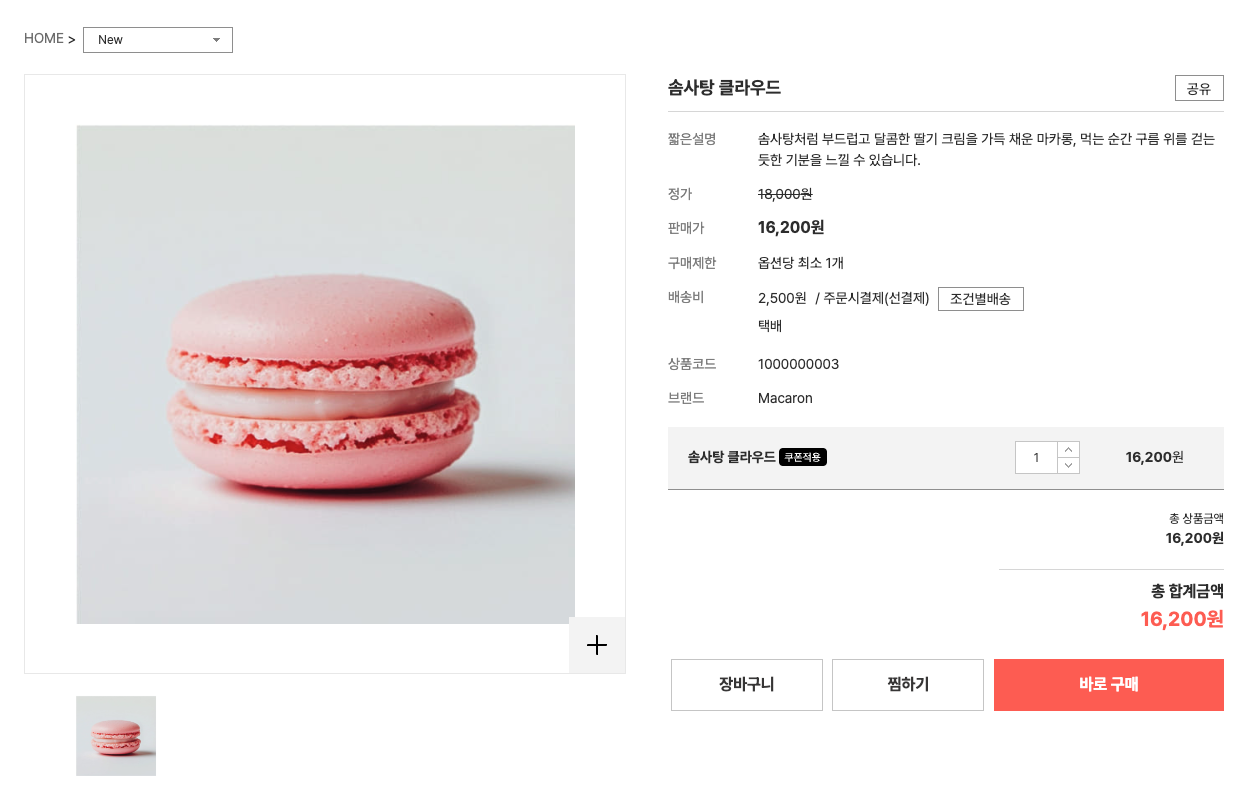Go to the HOME breadcrumb link

click(44, 39)
